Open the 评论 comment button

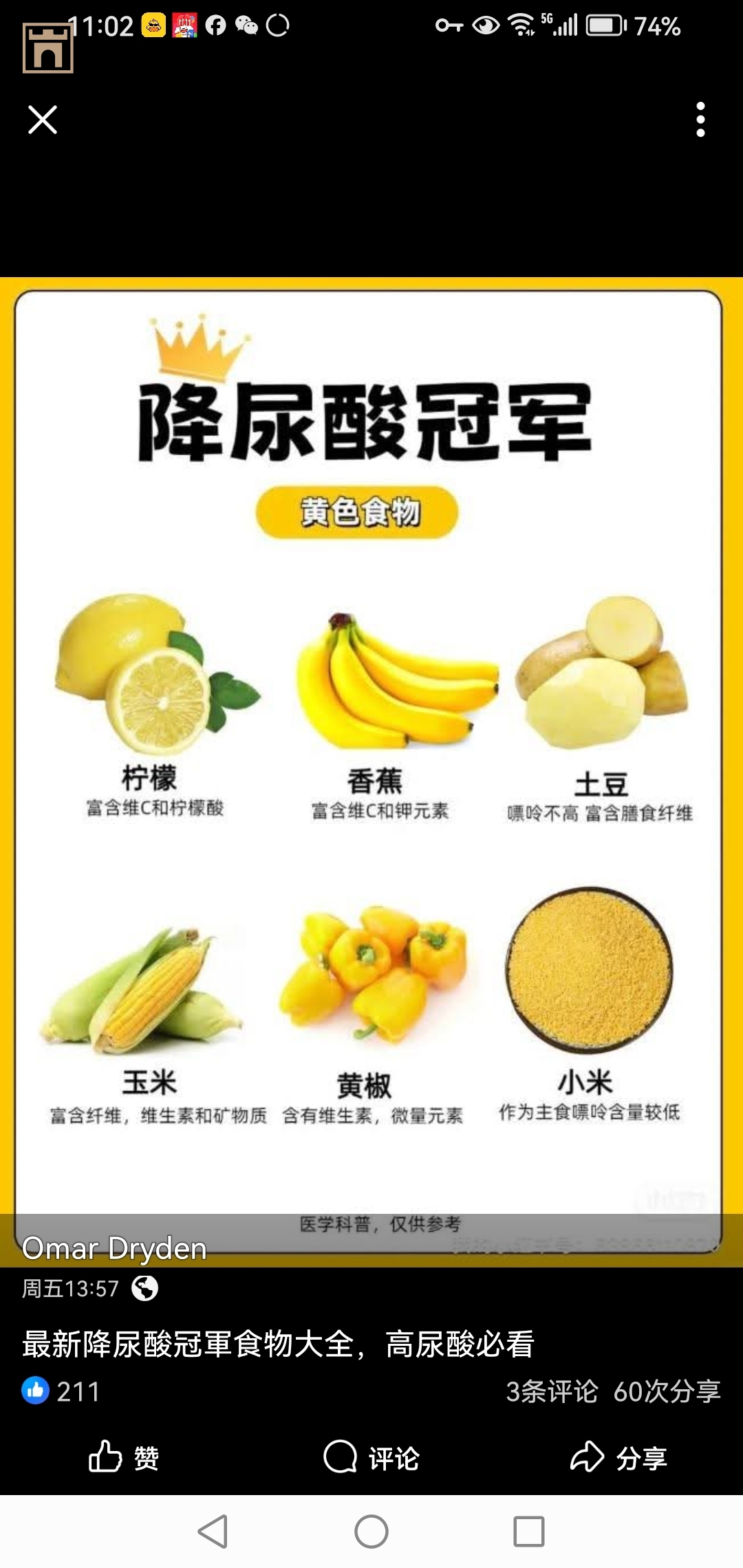pos(371,1457)
